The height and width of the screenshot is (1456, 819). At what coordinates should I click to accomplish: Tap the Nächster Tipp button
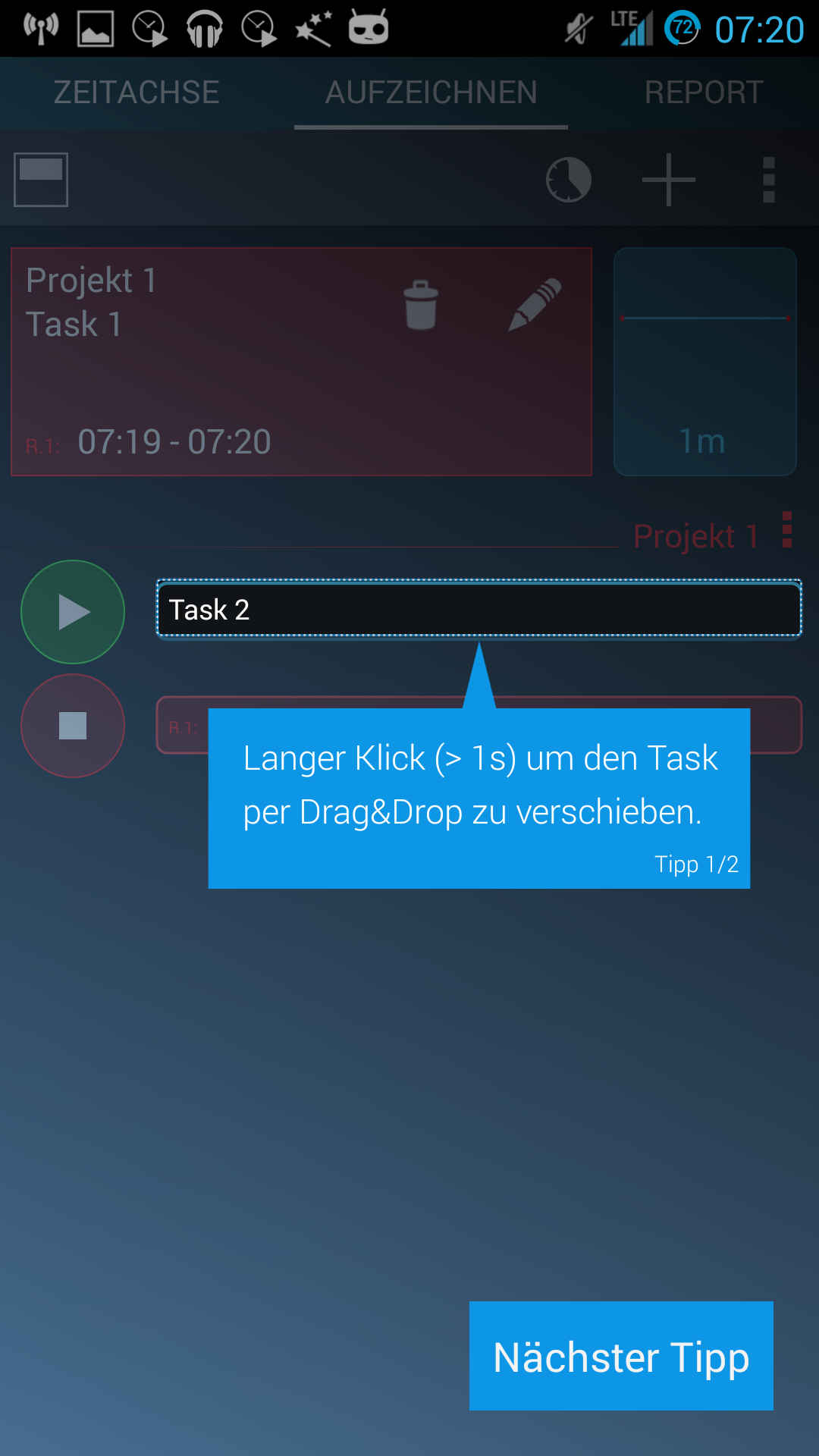click(x=621, y=1356)
